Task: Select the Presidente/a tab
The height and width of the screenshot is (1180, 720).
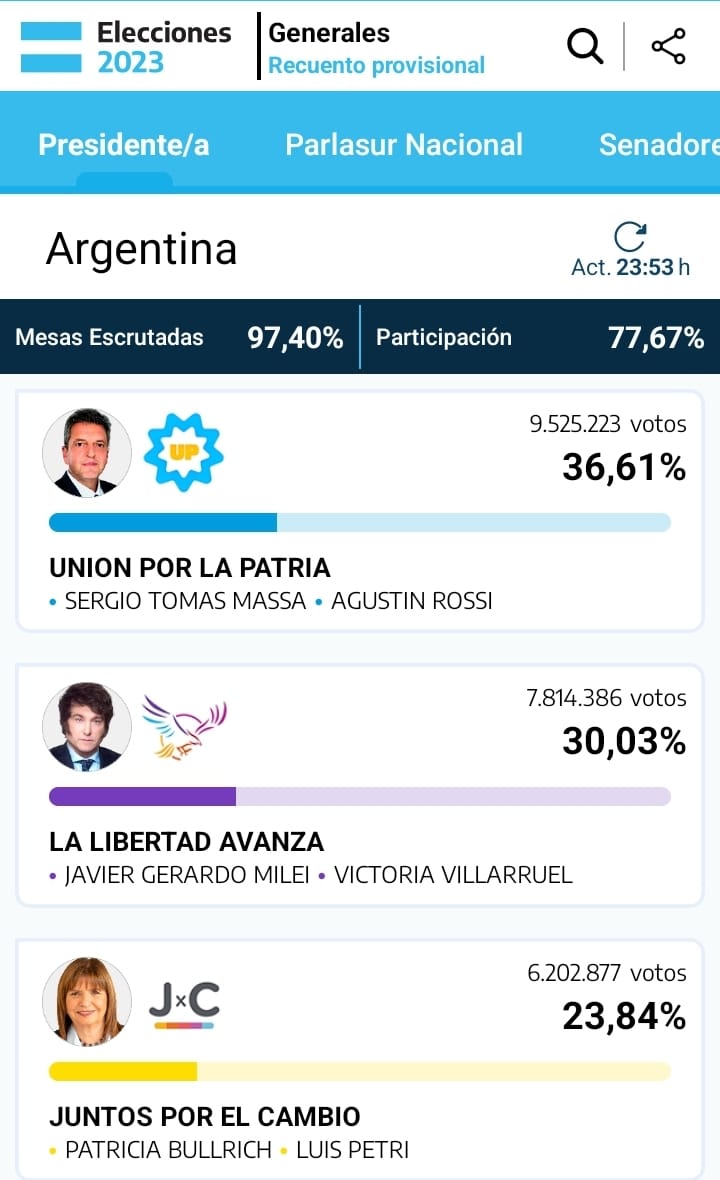Action: pyautogui.click(x=124, y=144)
